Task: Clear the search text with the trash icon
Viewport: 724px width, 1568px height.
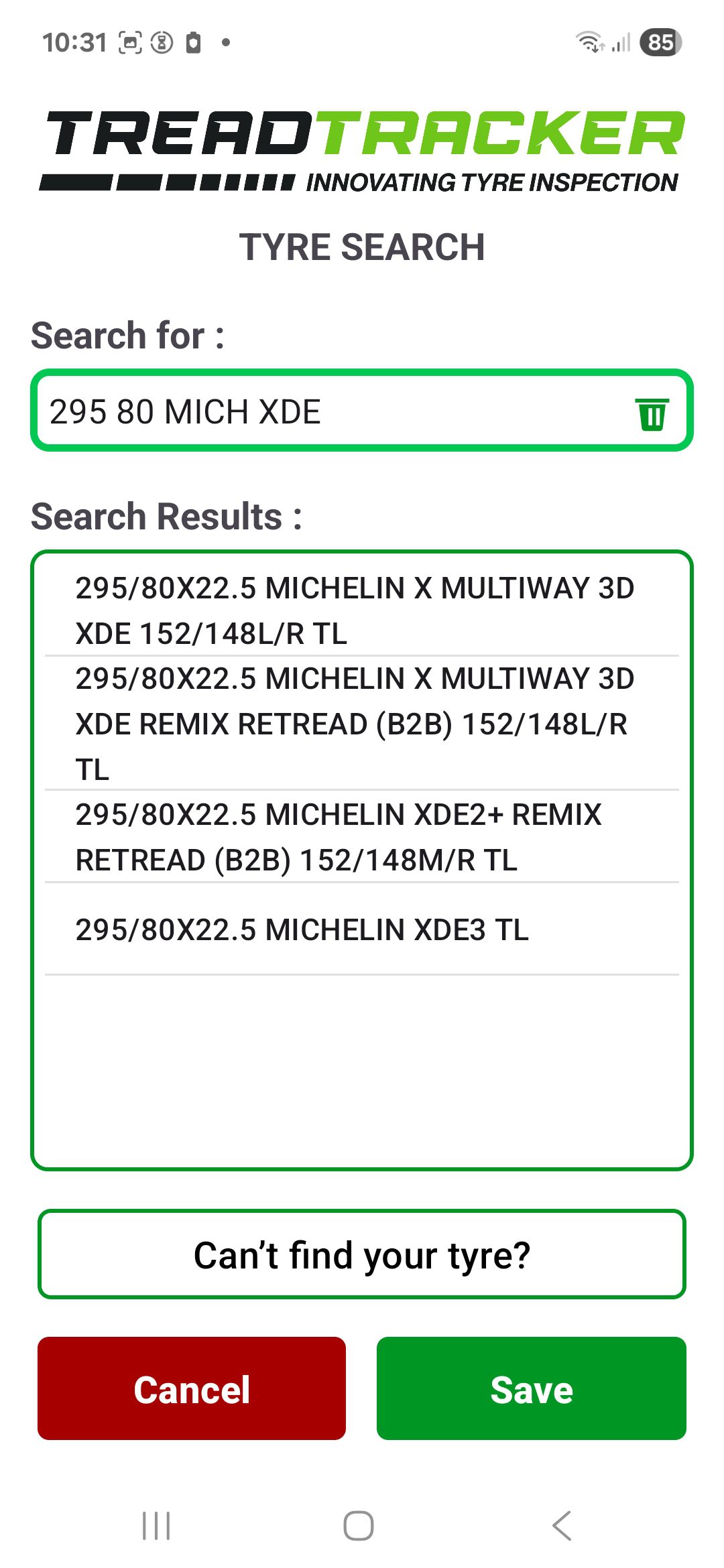Action: coord(651,413)
